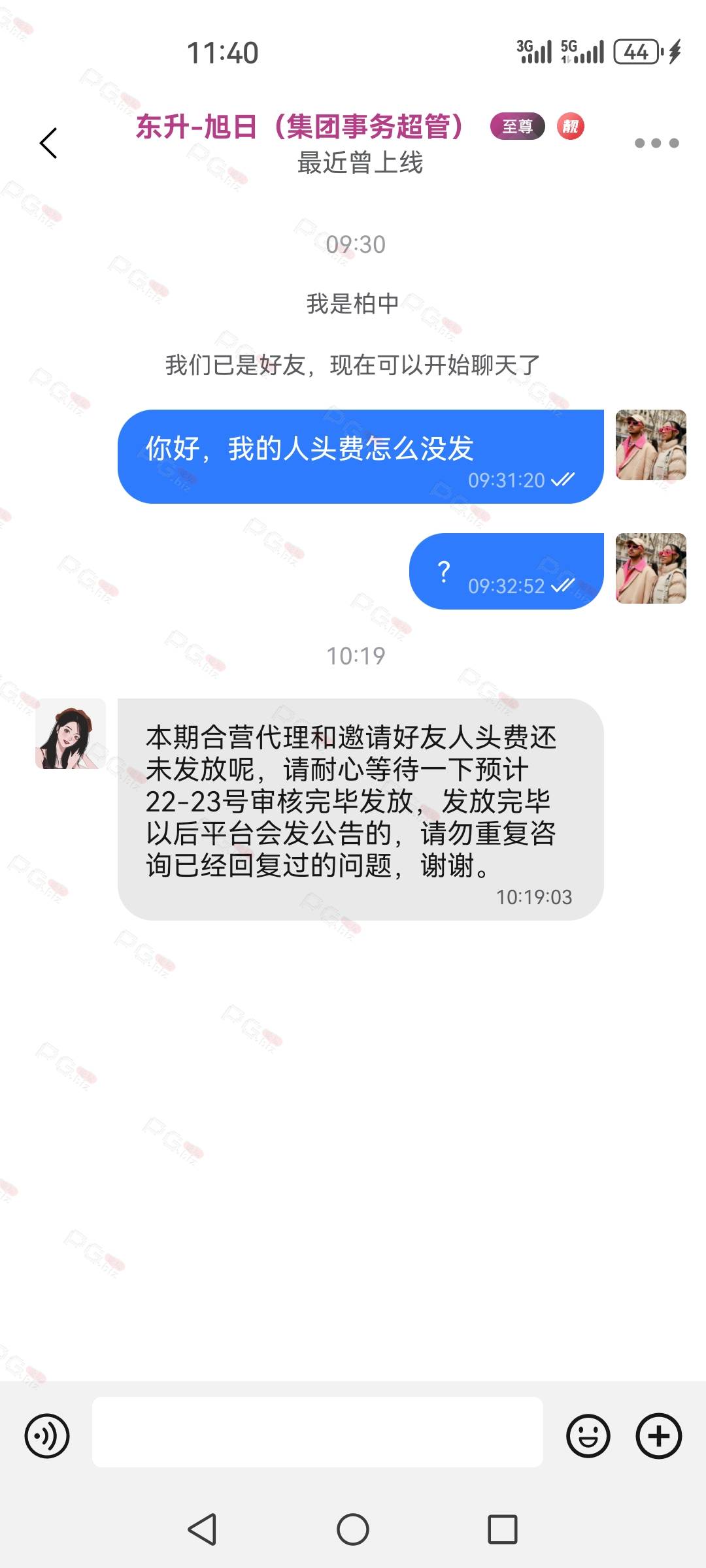Open the plus attachment menu
Viewport: 706px width, 1568px height.
coord(658,1435)
